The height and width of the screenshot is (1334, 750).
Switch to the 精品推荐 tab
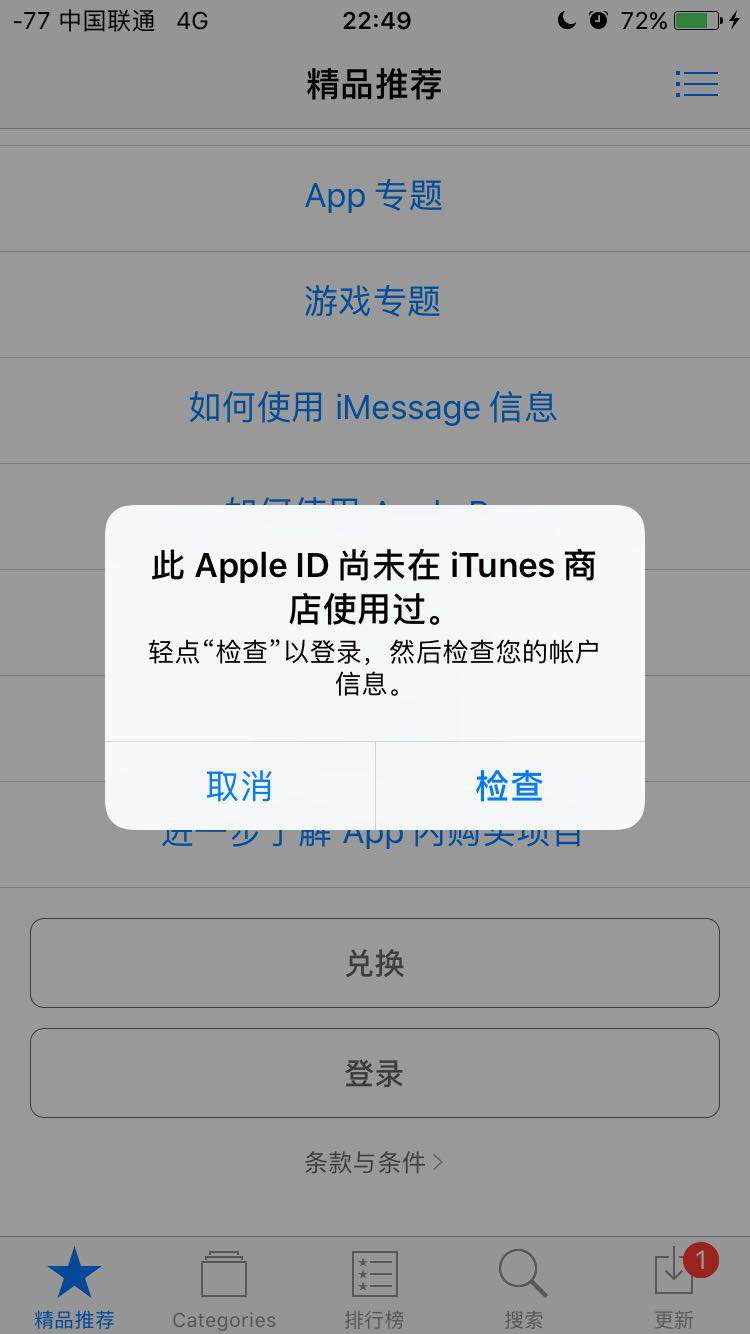(75, 1288)
